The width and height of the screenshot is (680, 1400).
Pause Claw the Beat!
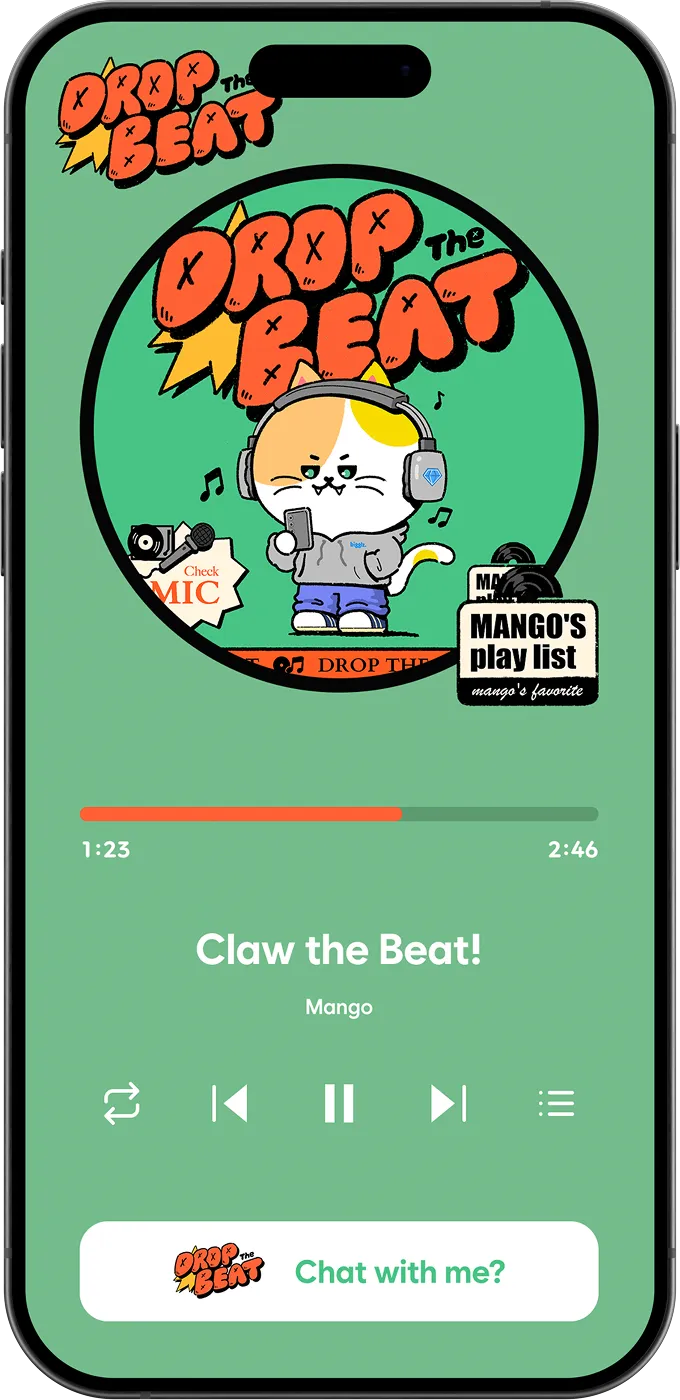coord(339,1104)
